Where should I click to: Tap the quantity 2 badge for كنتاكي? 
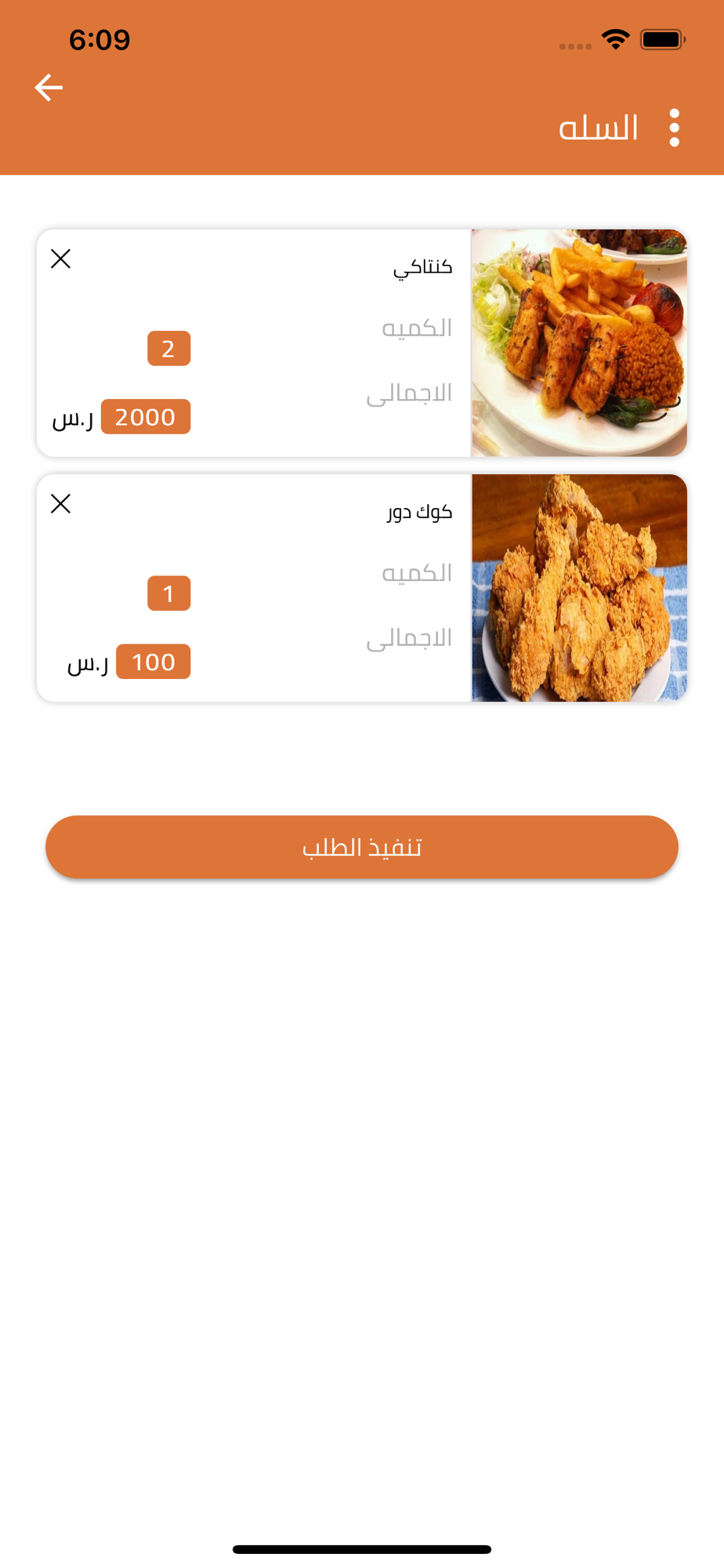point(168,348)
